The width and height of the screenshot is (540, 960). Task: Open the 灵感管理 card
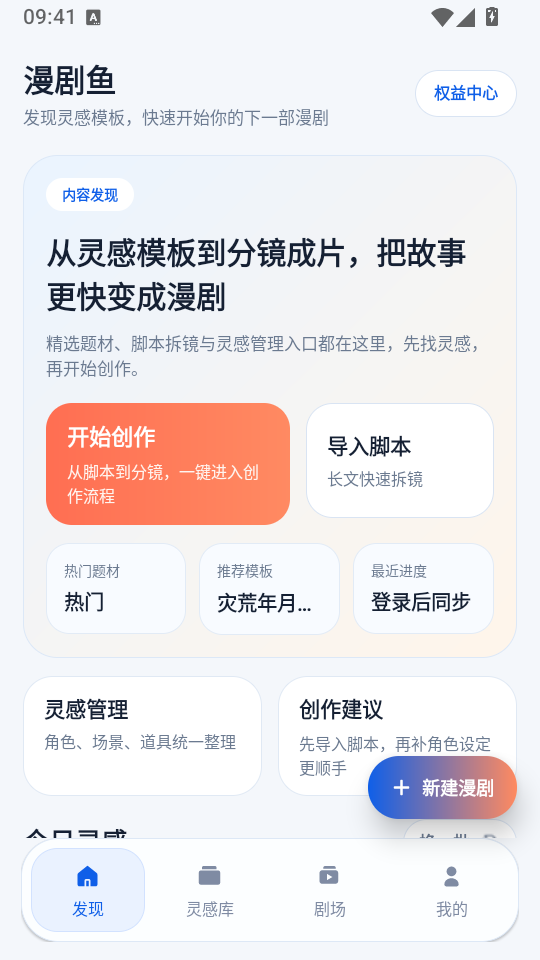click(x=143, y=736)
